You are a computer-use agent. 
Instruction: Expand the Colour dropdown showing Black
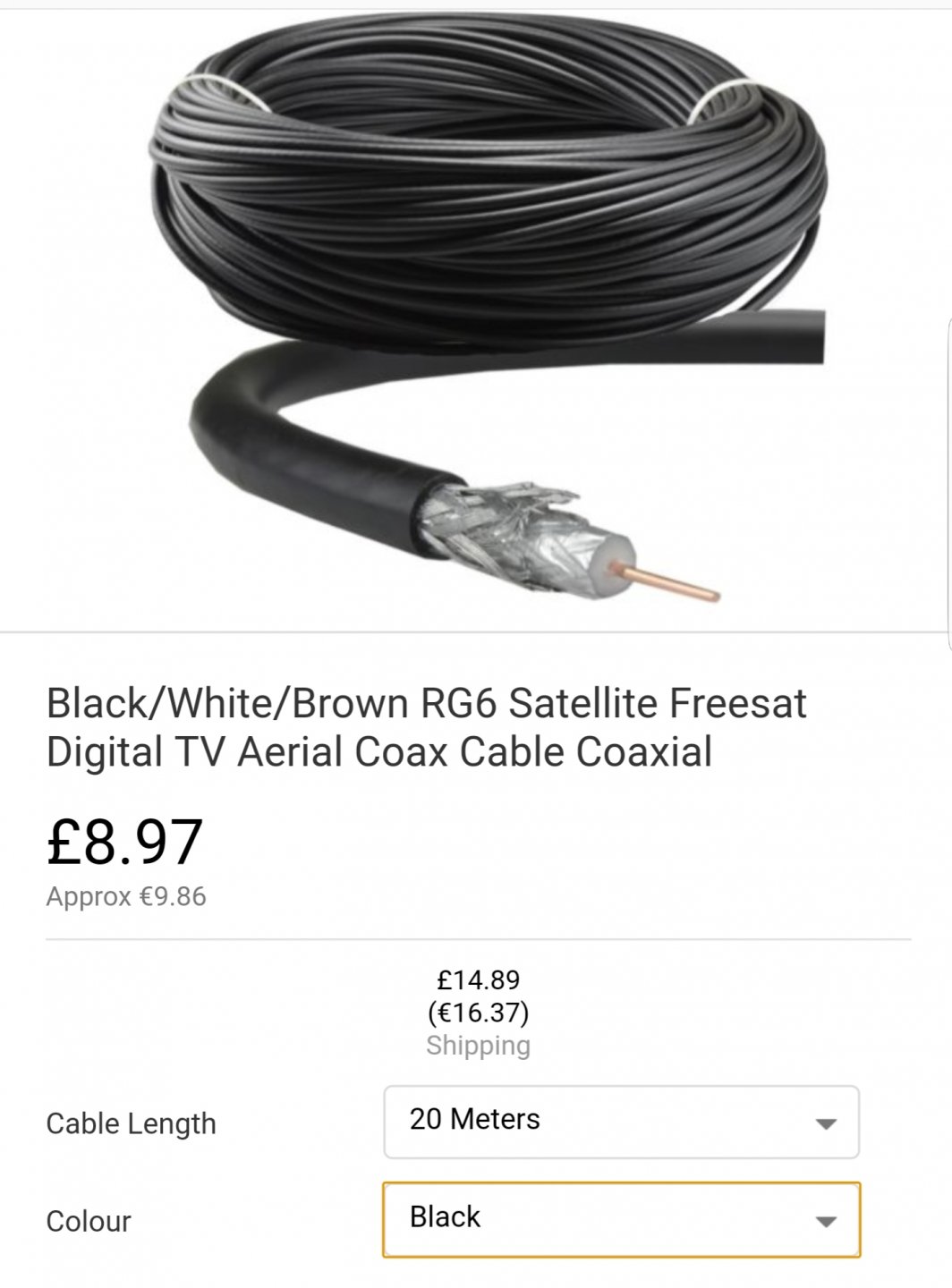(621, 1219)
